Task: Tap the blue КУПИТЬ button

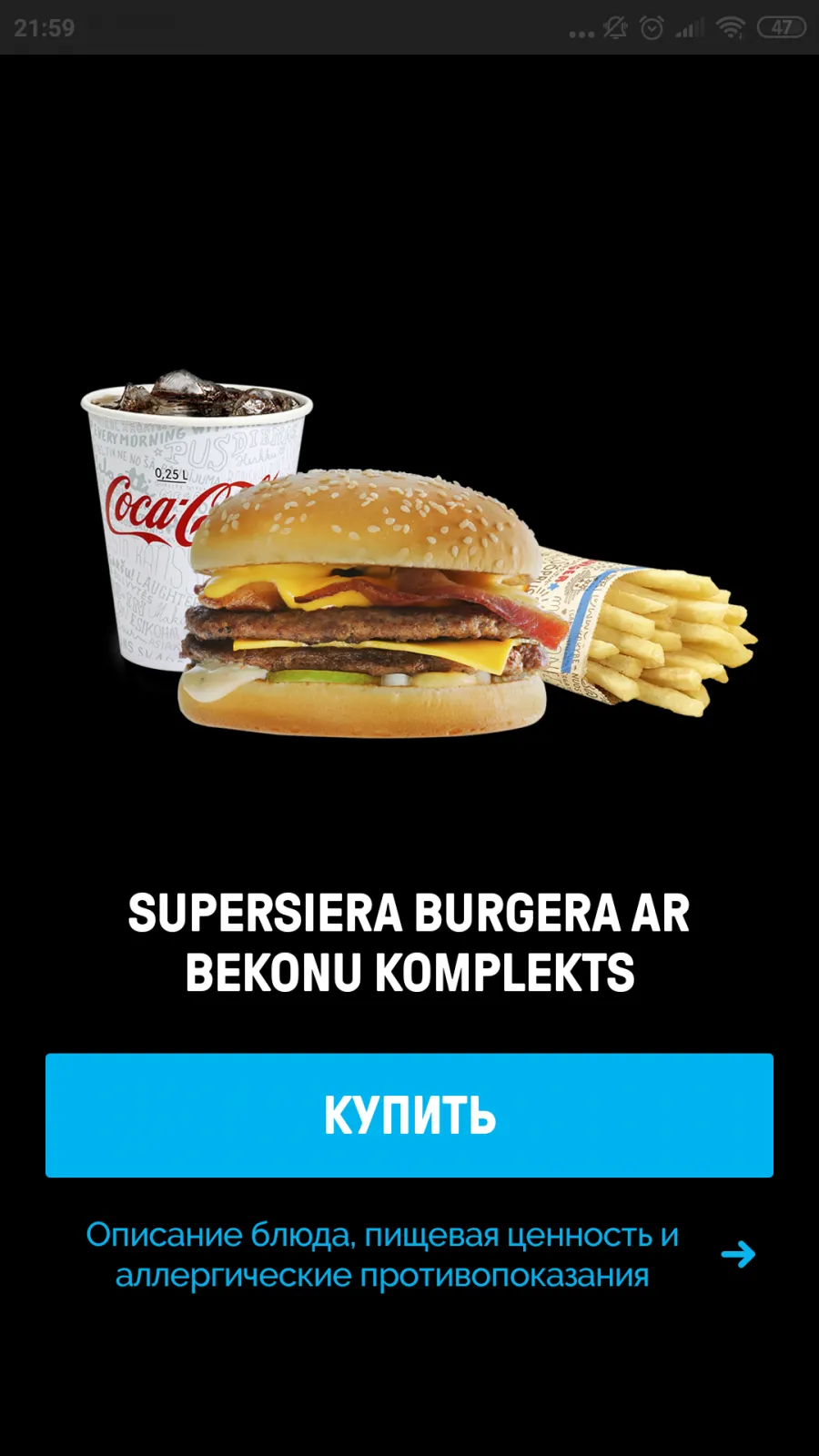Action: pos(409,1115)
